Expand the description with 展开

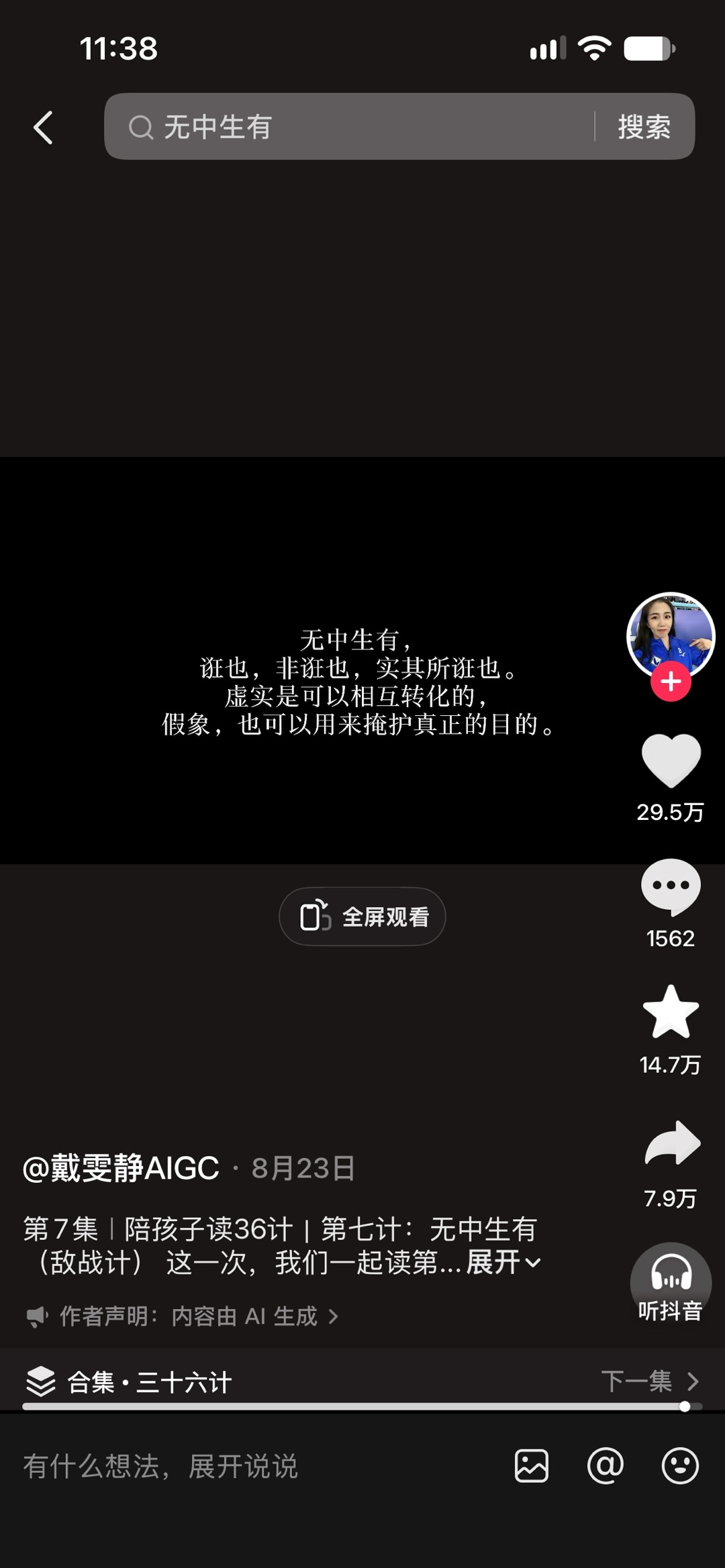(x=503, y=1263)
